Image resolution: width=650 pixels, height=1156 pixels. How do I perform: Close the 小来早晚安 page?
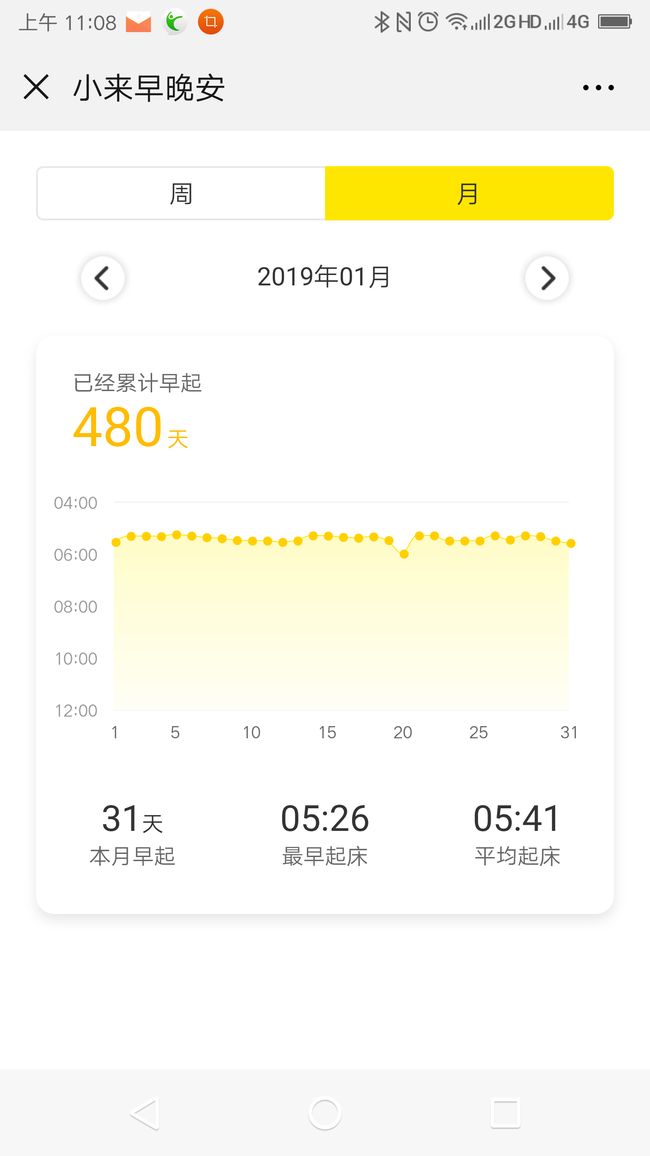pyautogui.click(x=36, y=88)
